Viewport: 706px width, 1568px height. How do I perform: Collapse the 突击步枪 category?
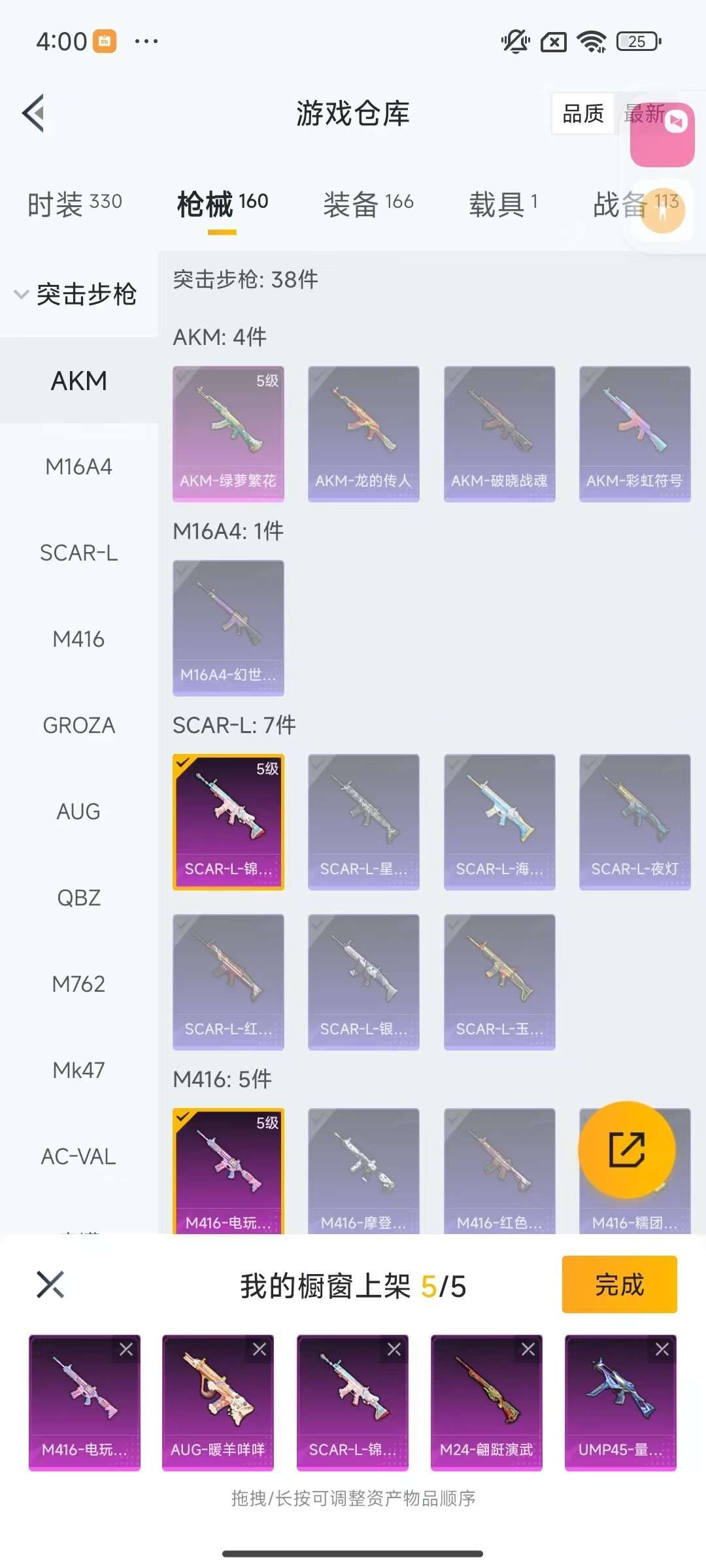76,294
